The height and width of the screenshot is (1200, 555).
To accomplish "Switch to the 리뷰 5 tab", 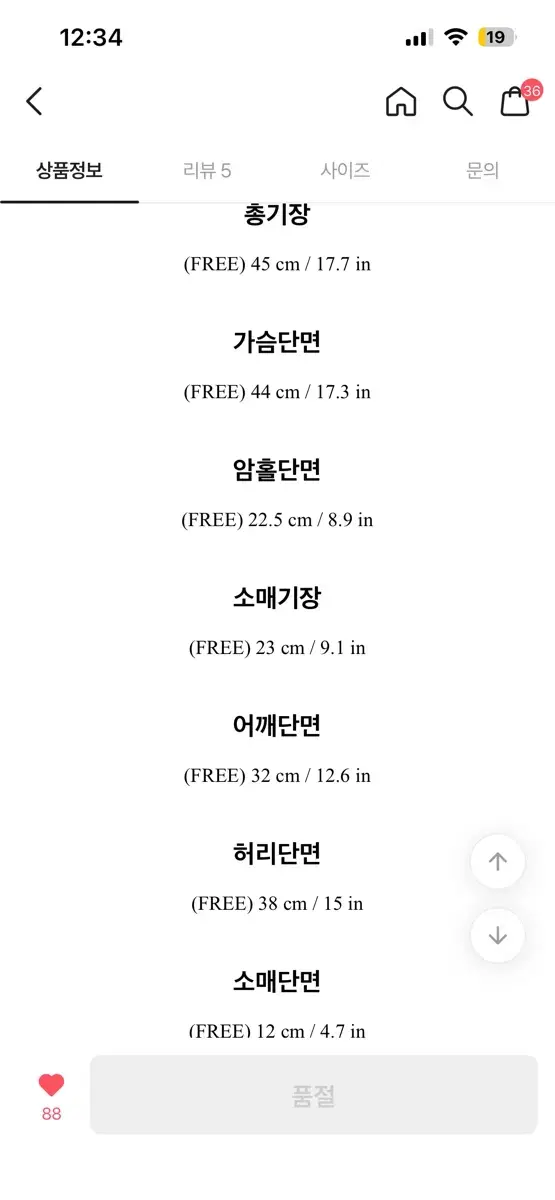I will point(207,171).
